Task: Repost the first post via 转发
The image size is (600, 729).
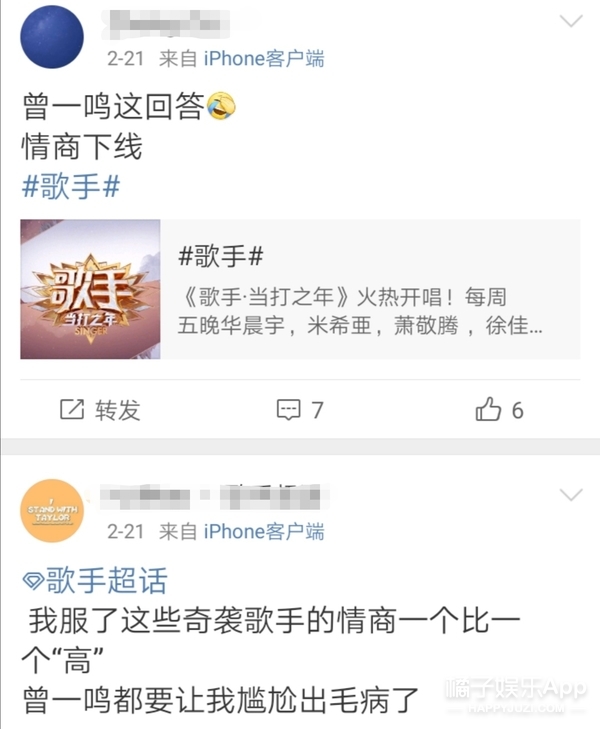Action: pos(100,409)
